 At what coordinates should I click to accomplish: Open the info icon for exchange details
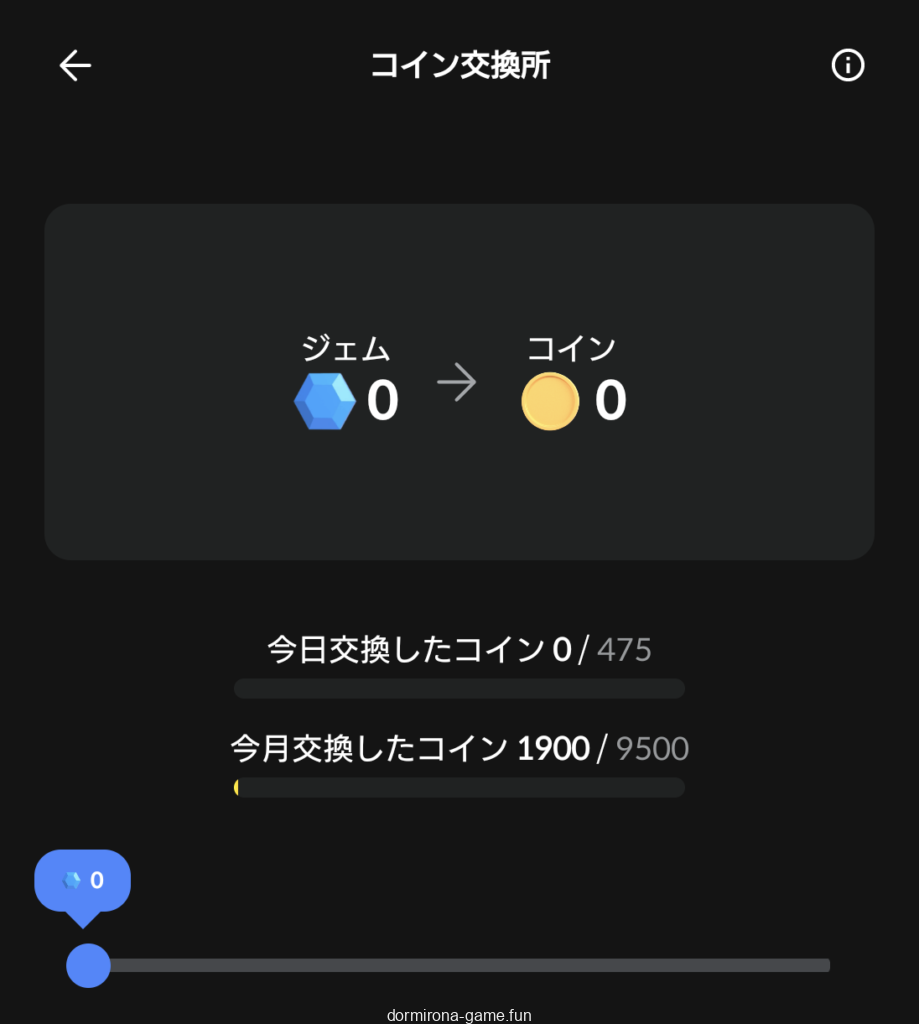pyautogui.click(x=847, y=66)
